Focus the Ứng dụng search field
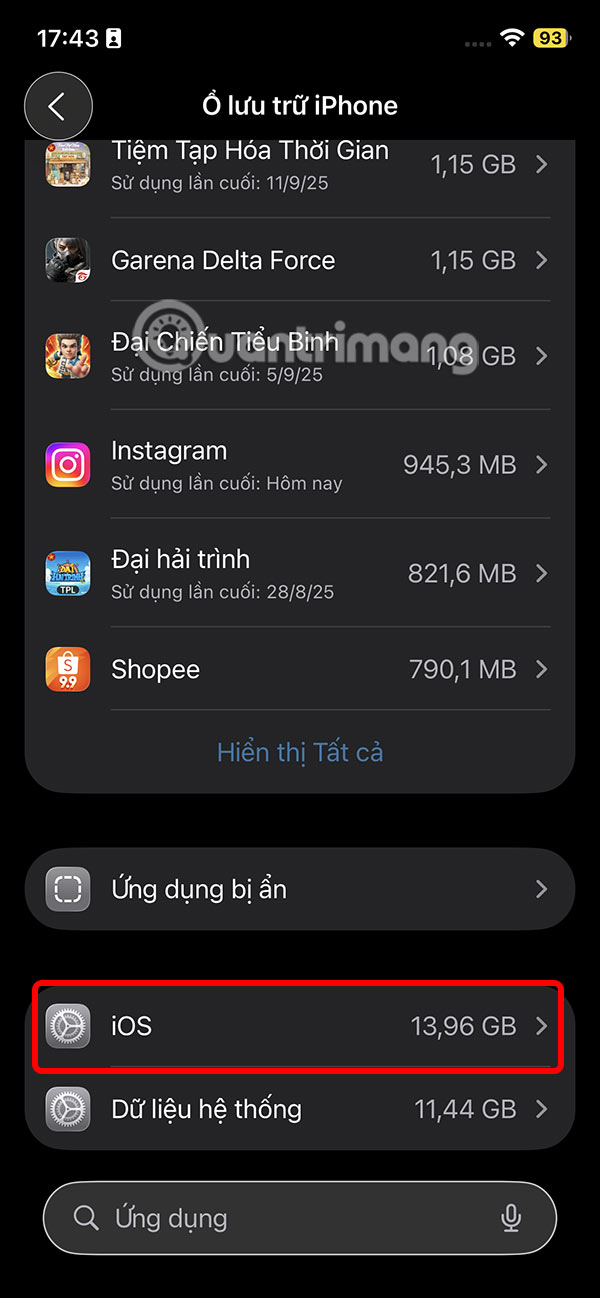This screenshot has height=1298, width=600. [290, 1218]
